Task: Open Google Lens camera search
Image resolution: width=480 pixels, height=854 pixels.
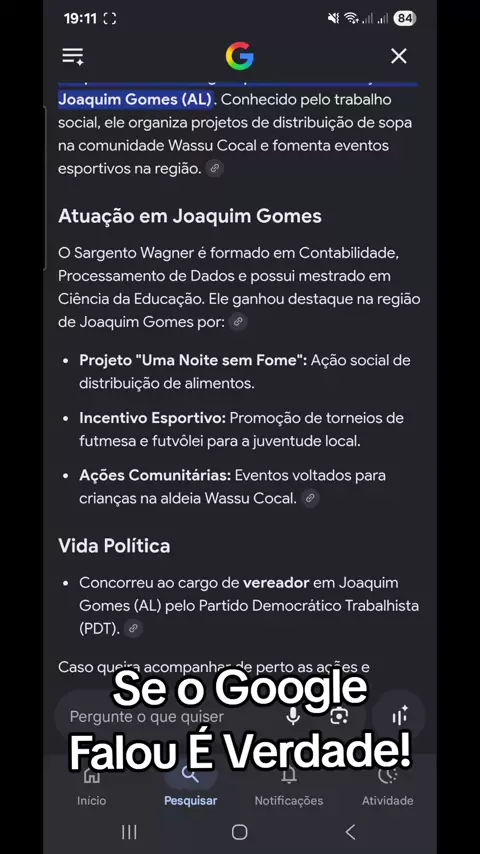Action: [x=339, y=716]
